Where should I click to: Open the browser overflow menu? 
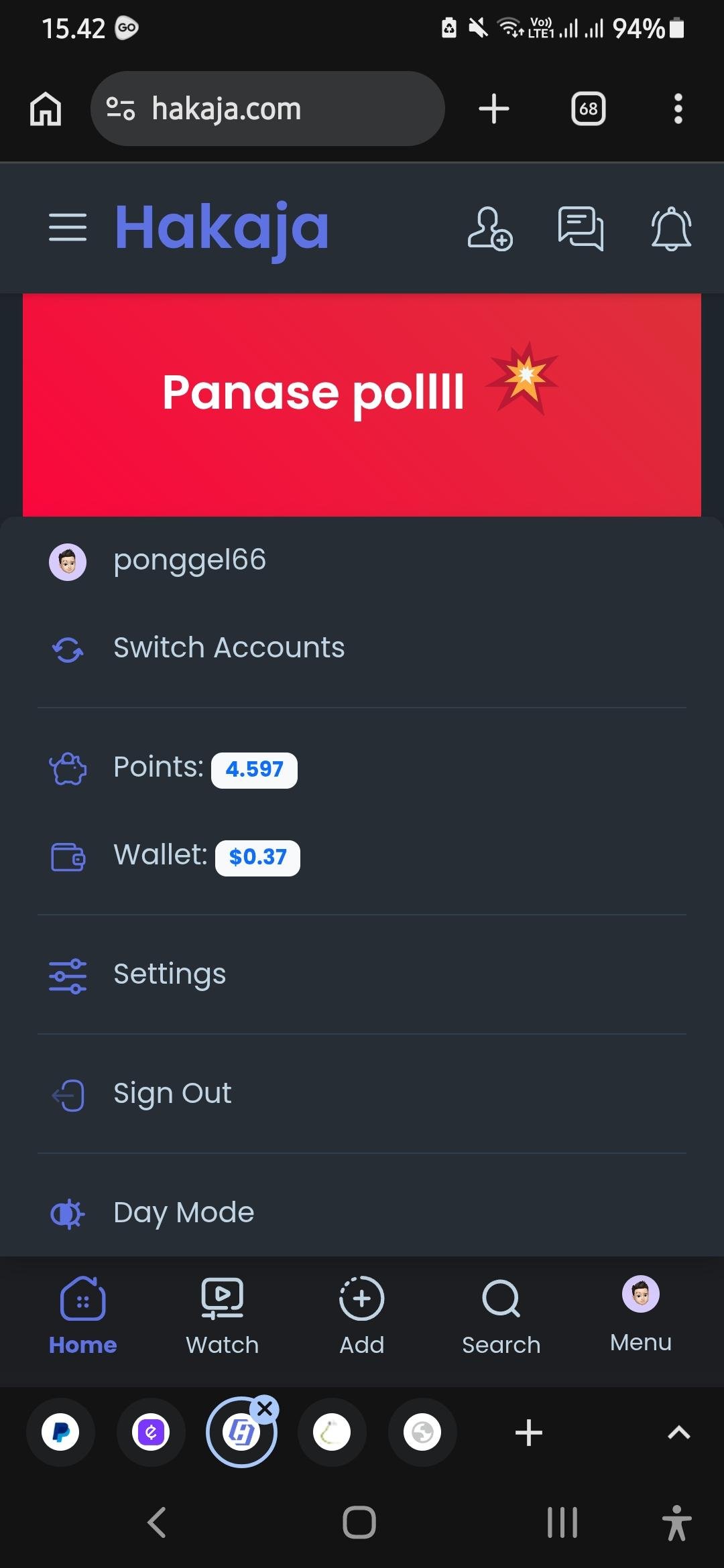678,109
